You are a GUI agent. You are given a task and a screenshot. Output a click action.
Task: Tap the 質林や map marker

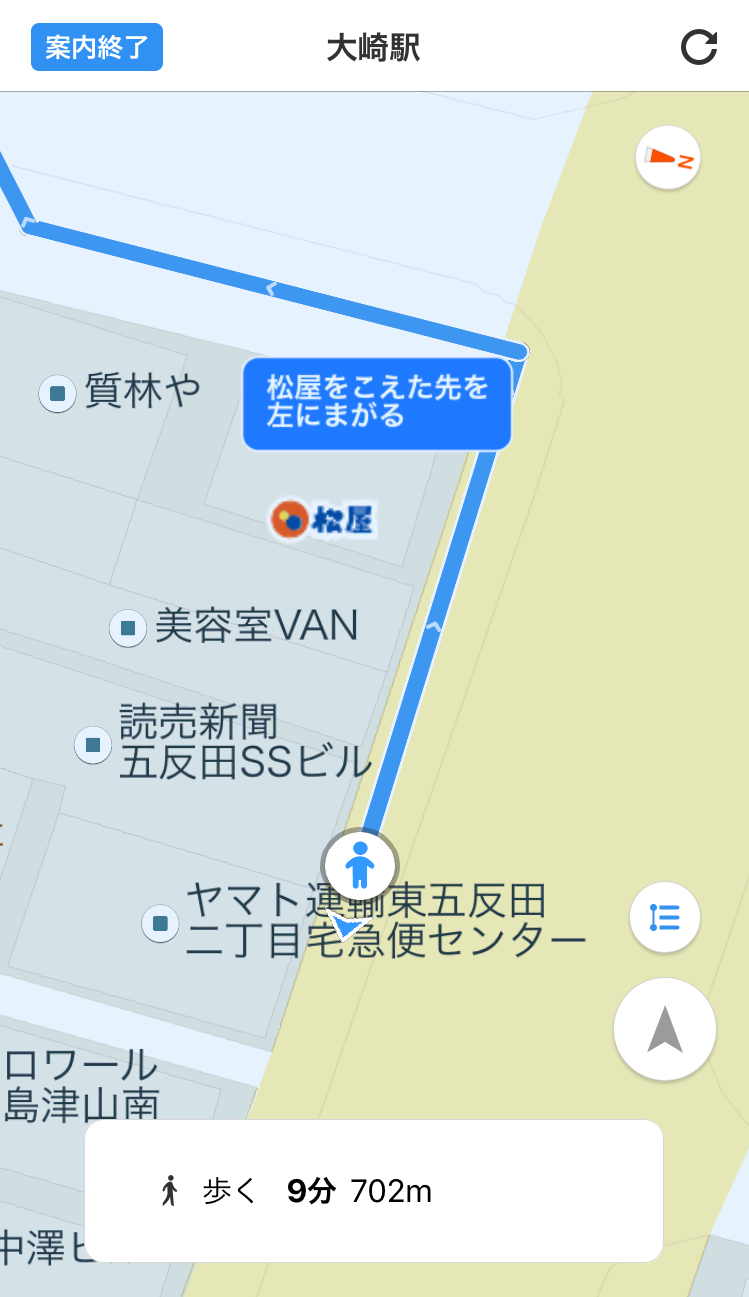click(58, 393)
